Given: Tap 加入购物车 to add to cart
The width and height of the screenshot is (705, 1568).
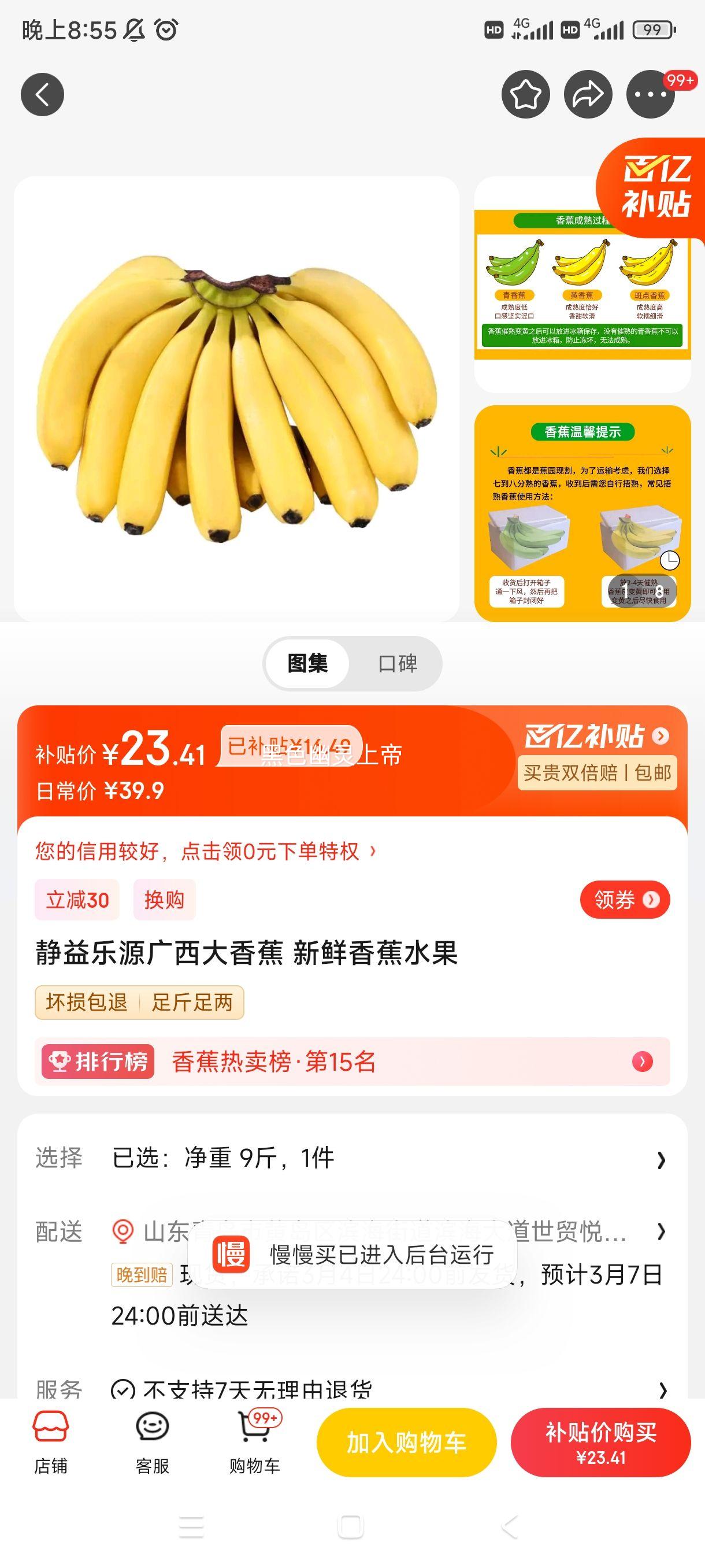Looking at the screenshot, I should (406, 1443).
